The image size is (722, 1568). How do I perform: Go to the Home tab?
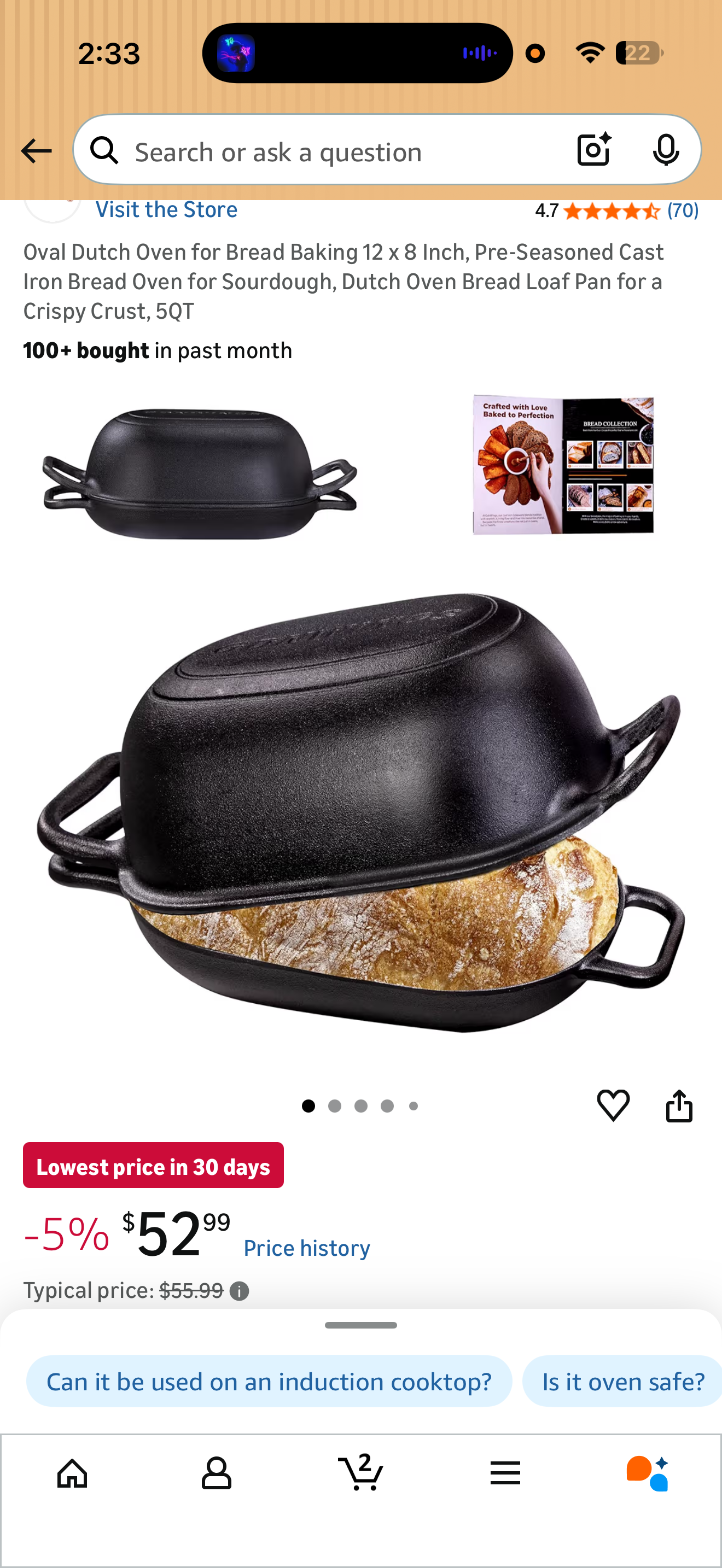[x=72, y=1473]
